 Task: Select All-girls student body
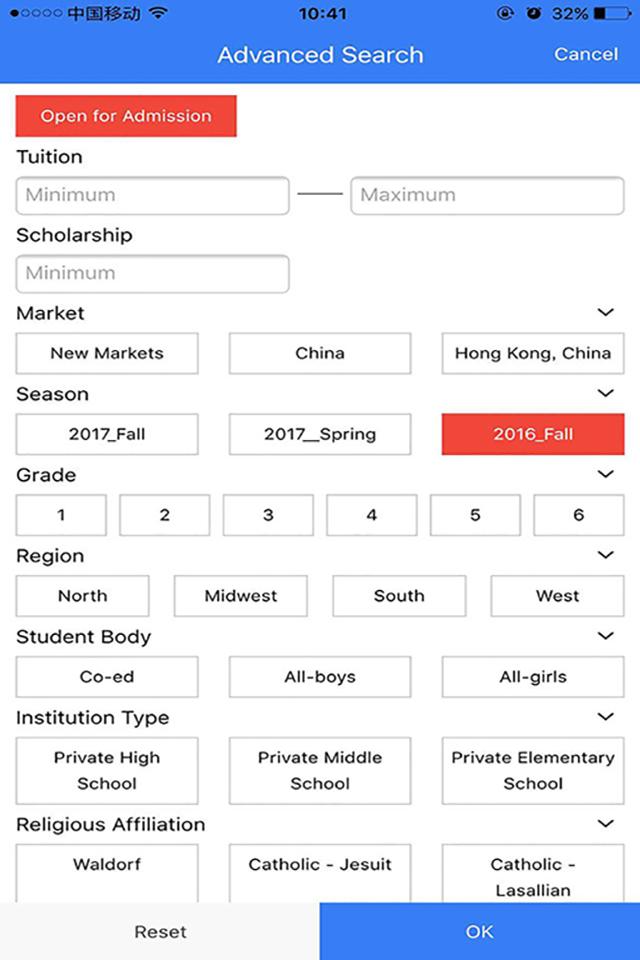pos(532,677)
